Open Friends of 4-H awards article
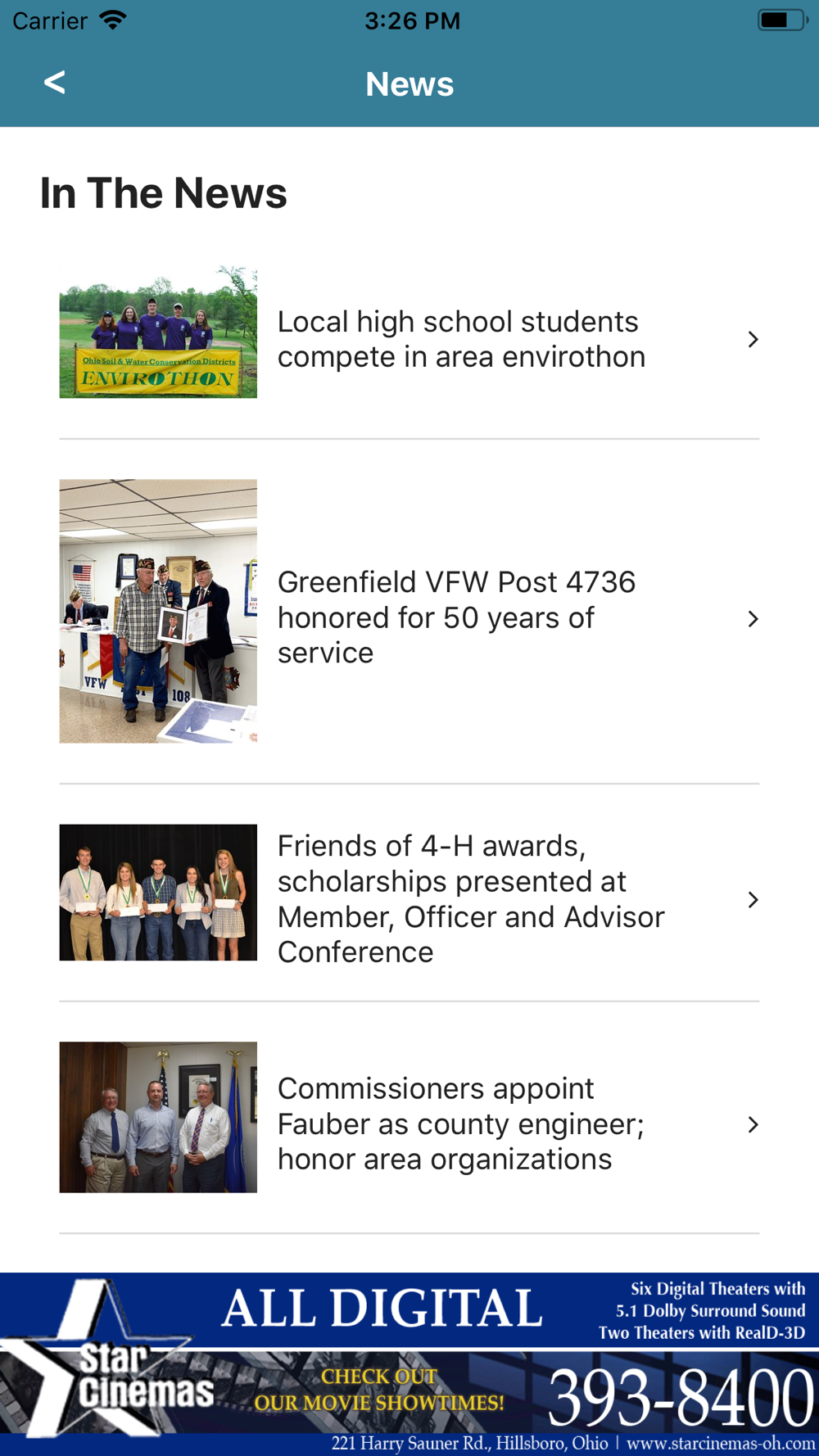The width and height of the screenshot is (819, 1456). coord(470,898)
